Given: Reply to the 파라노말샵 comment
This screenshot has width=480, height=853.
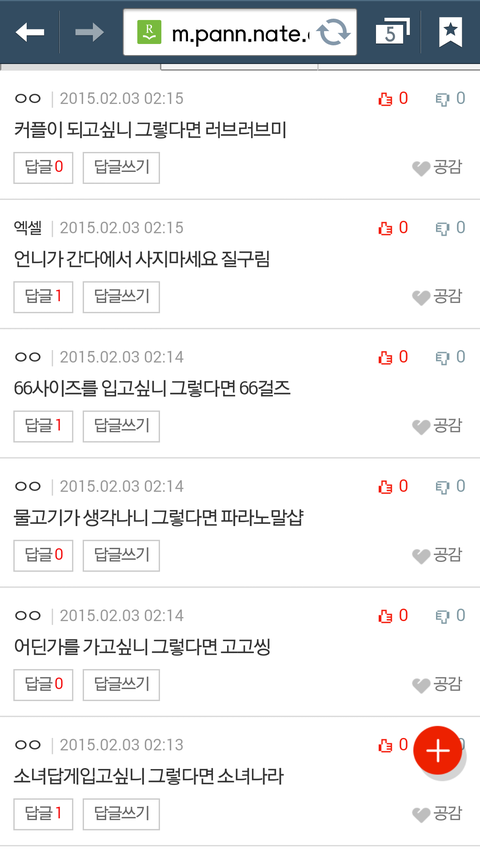Looking at the screenshot, I should [121, 555].
